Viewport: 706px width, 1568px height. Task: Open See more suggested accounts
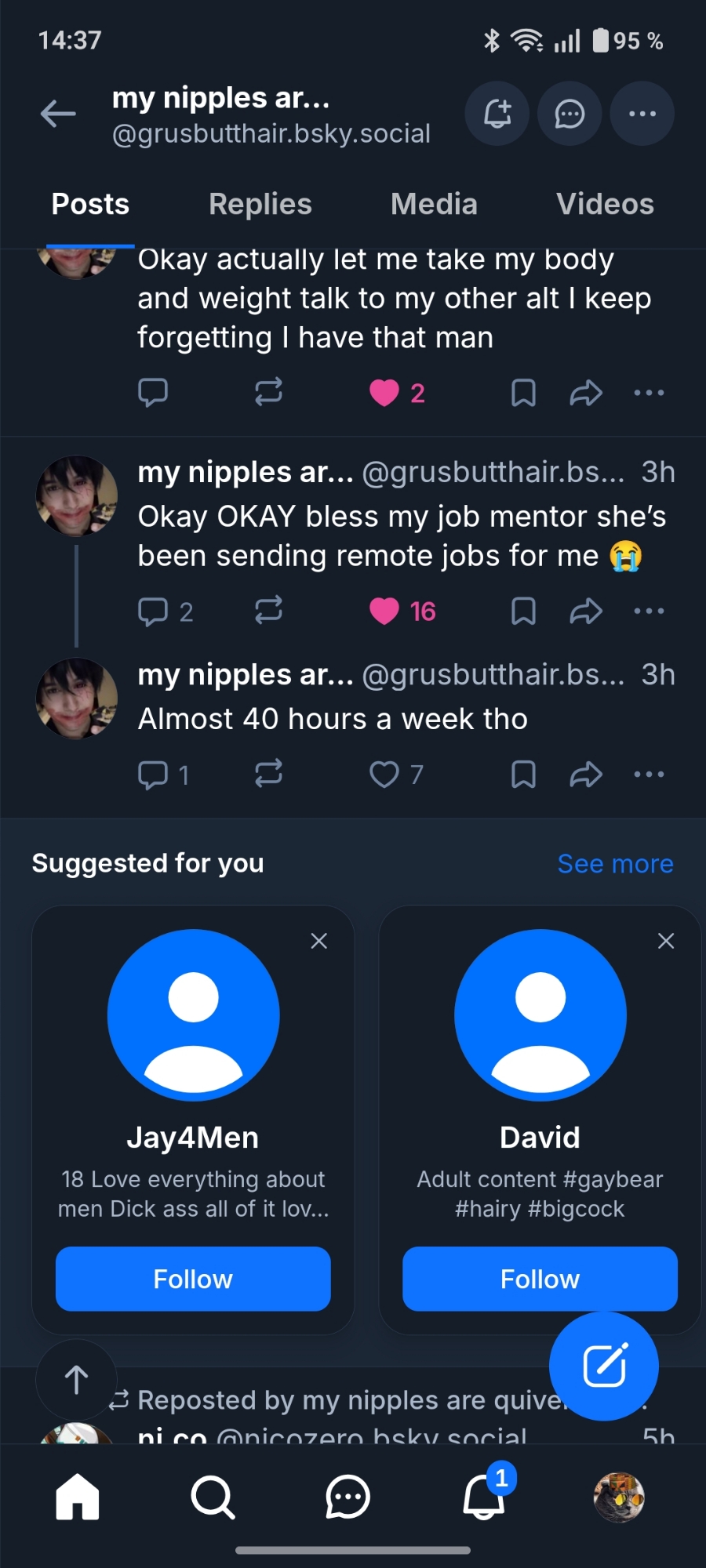click(x=615, y=864)
